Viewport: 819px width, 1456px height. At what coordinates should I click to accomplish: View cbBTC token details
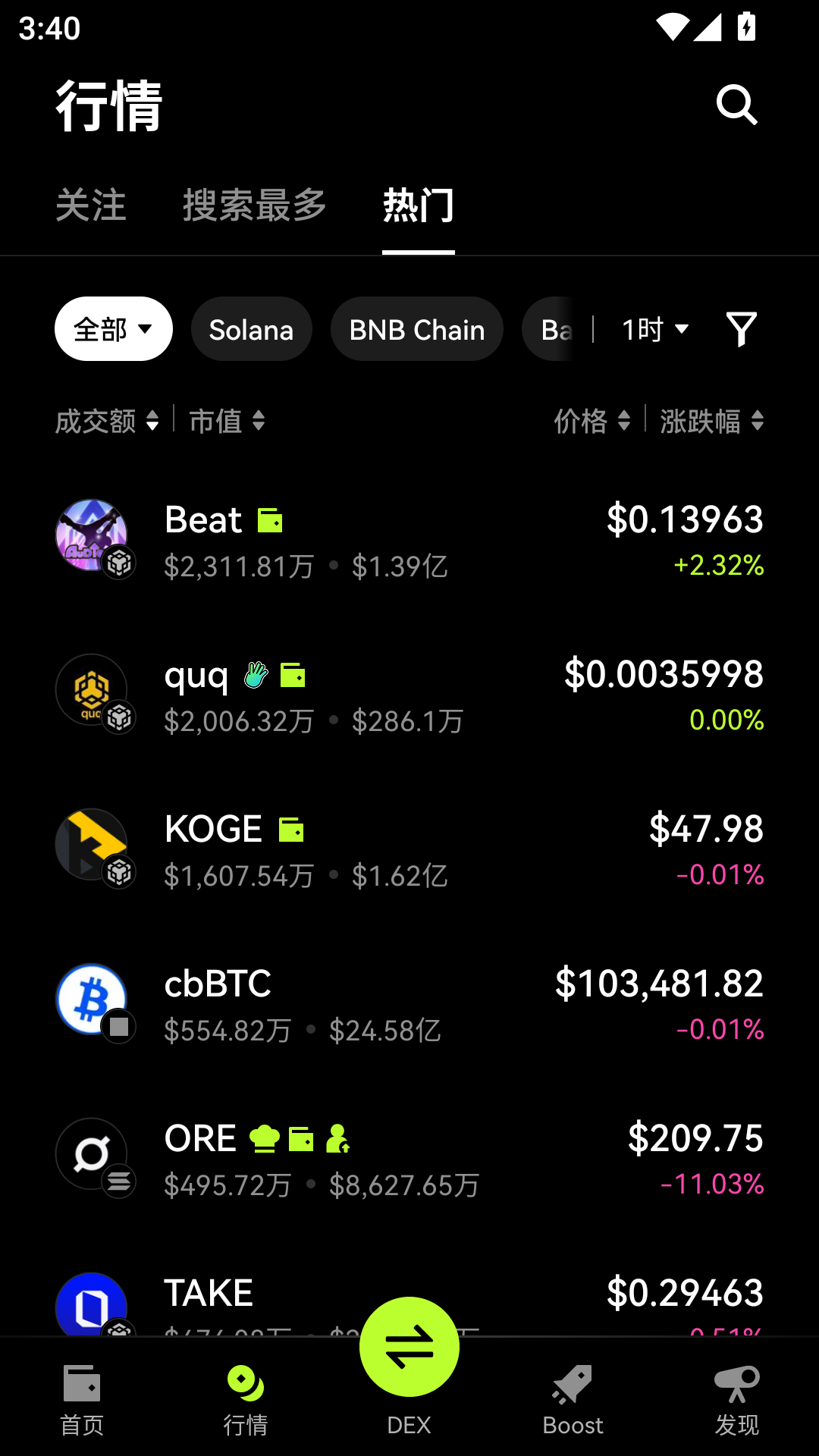pos(409,1005)
